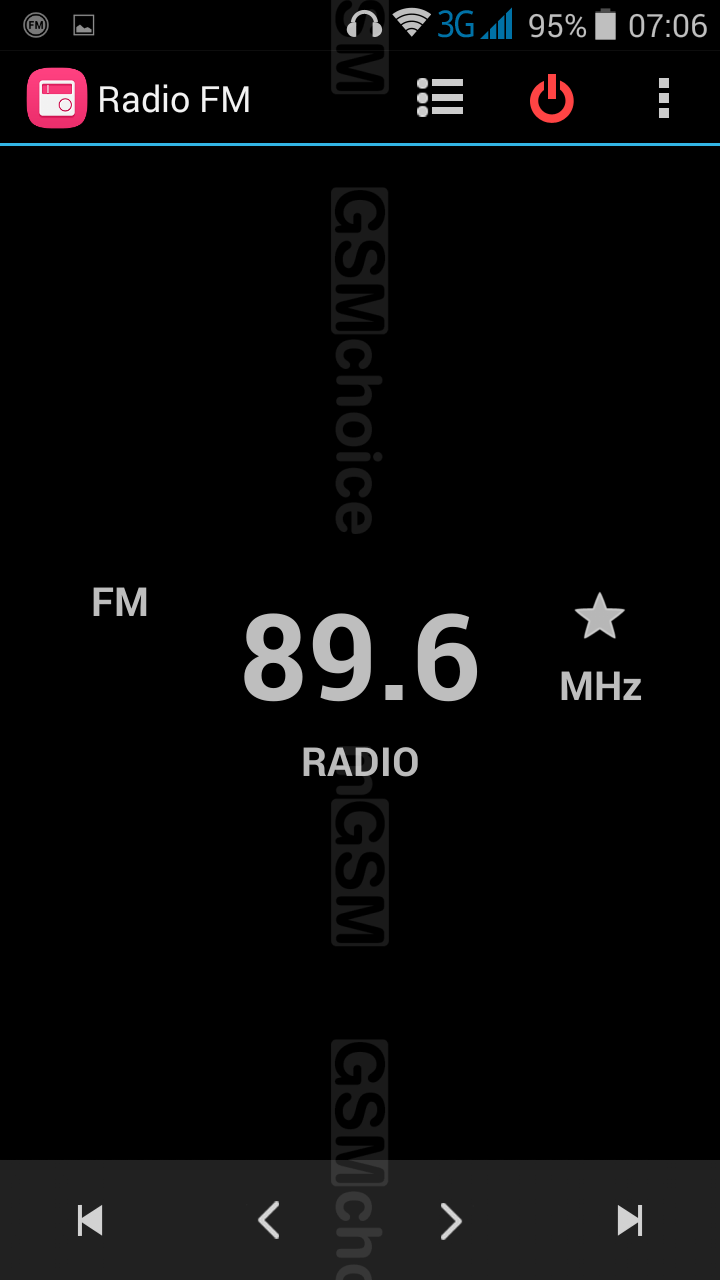The image size is (720, 1280).
Task: Increase the frequency one step
Action: (x=451, y=1220)
